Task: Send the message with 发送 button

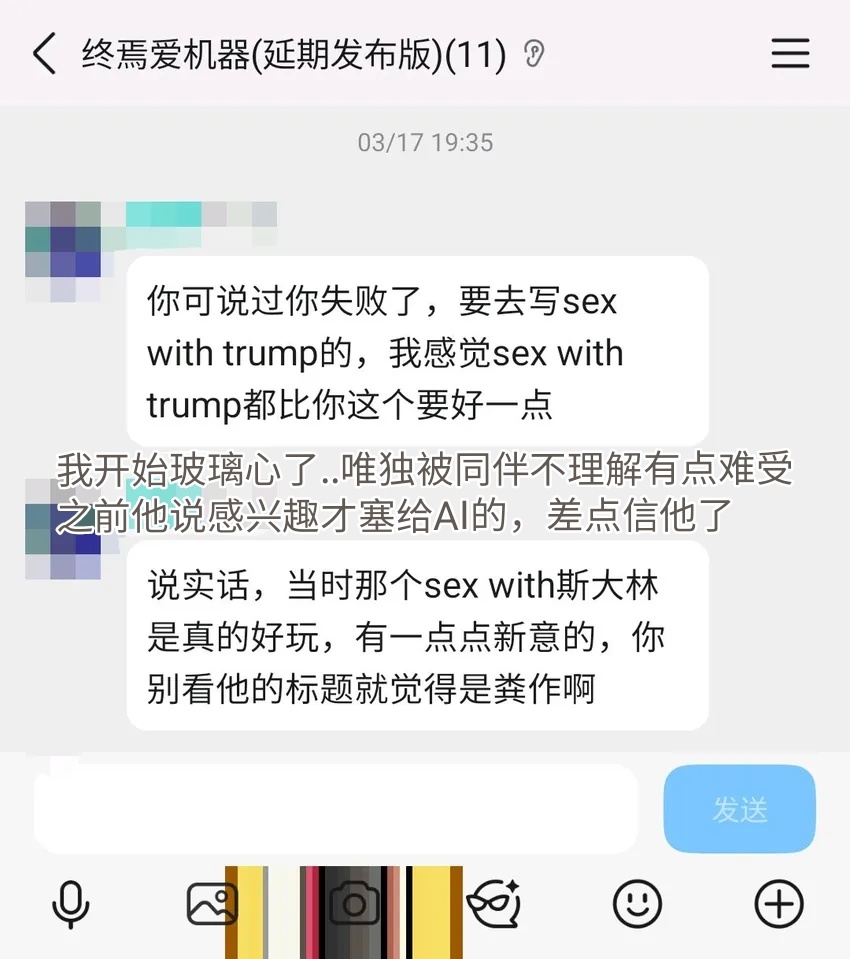Action: pos(739,809)
